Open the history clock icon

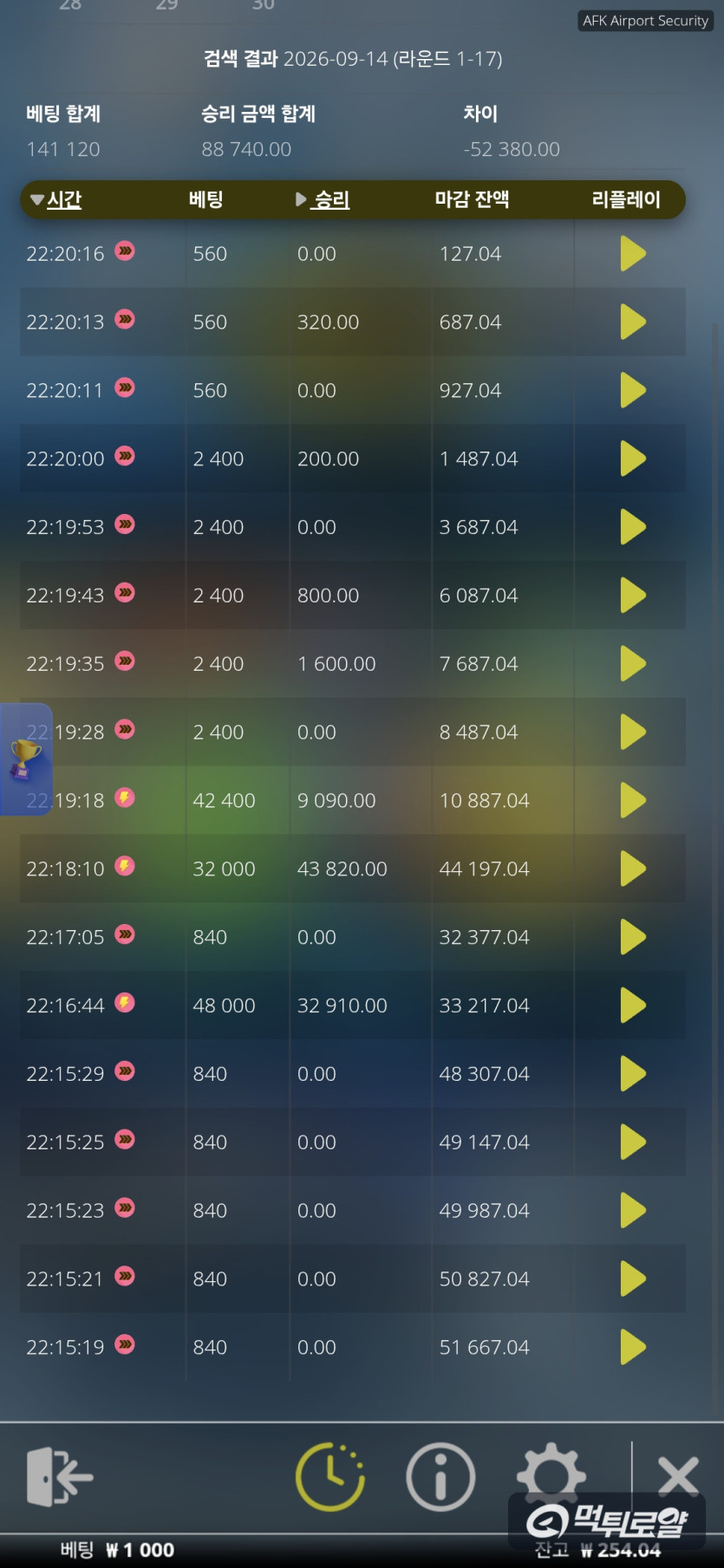[330, 1476]
